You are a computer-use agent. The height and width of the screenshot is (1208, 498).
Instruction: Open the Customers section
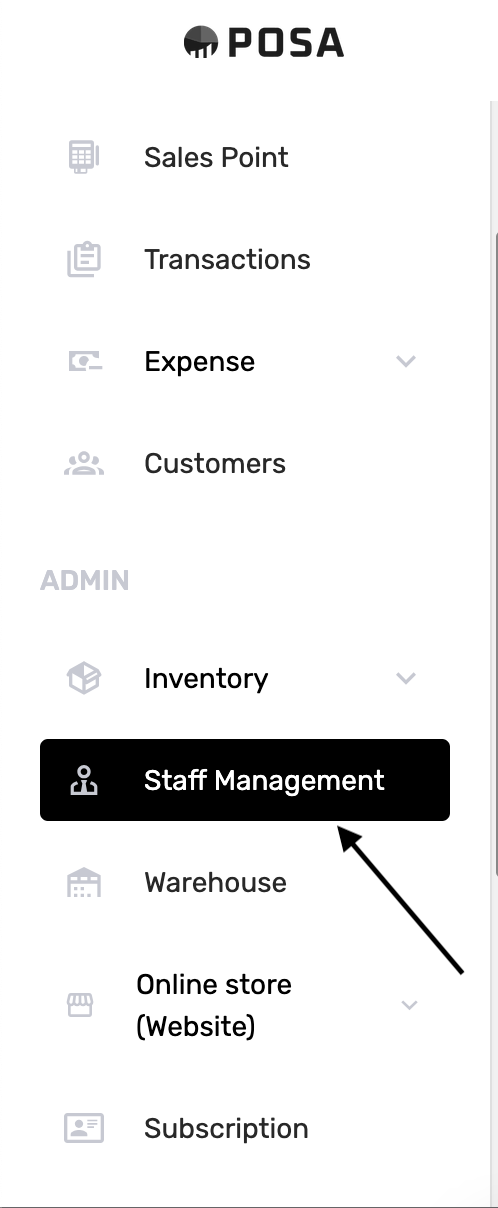[x=245, y=463]
